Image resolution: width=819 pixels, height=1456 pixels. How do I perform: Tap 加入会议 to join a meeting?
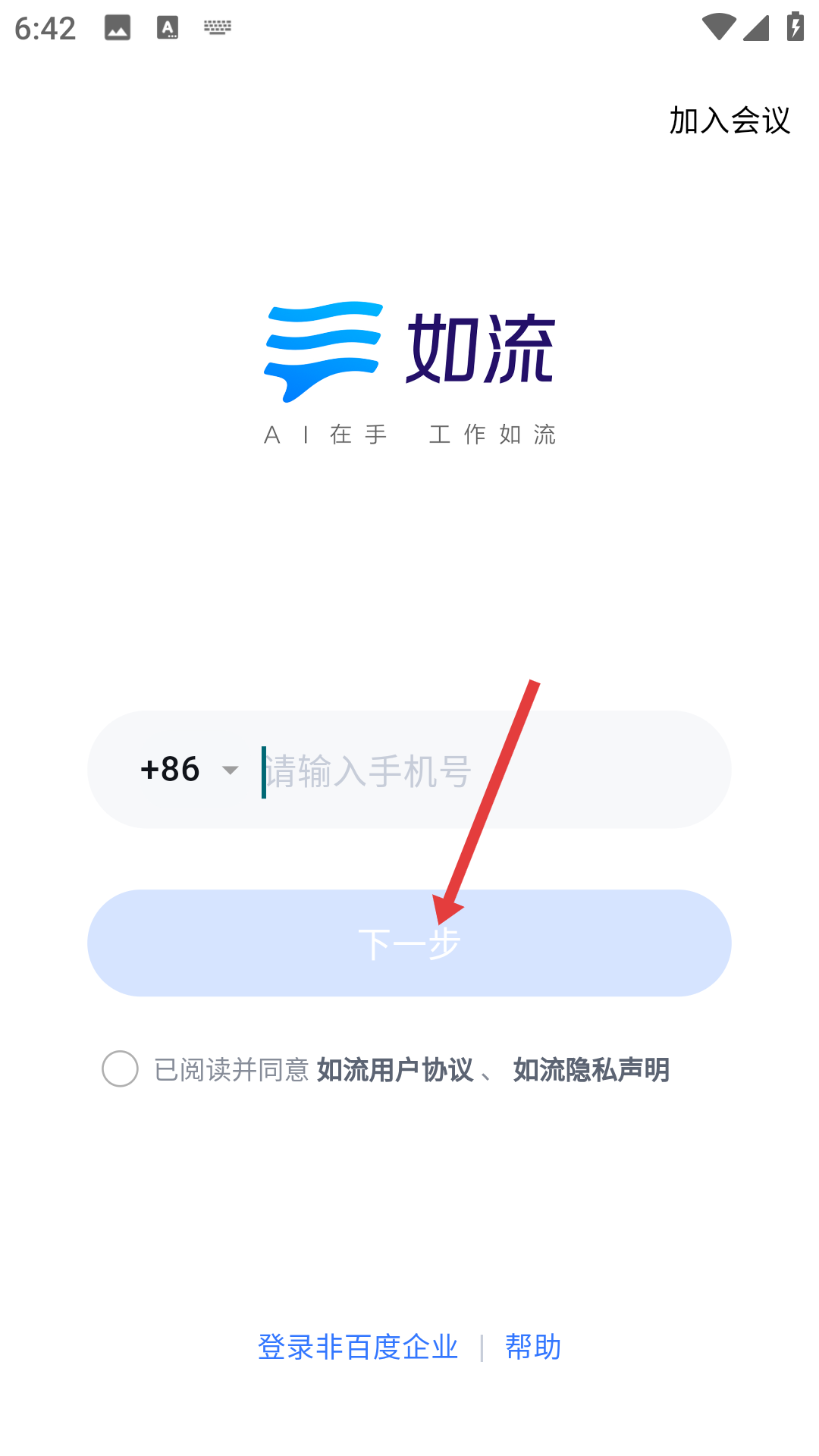click(730, 121)
